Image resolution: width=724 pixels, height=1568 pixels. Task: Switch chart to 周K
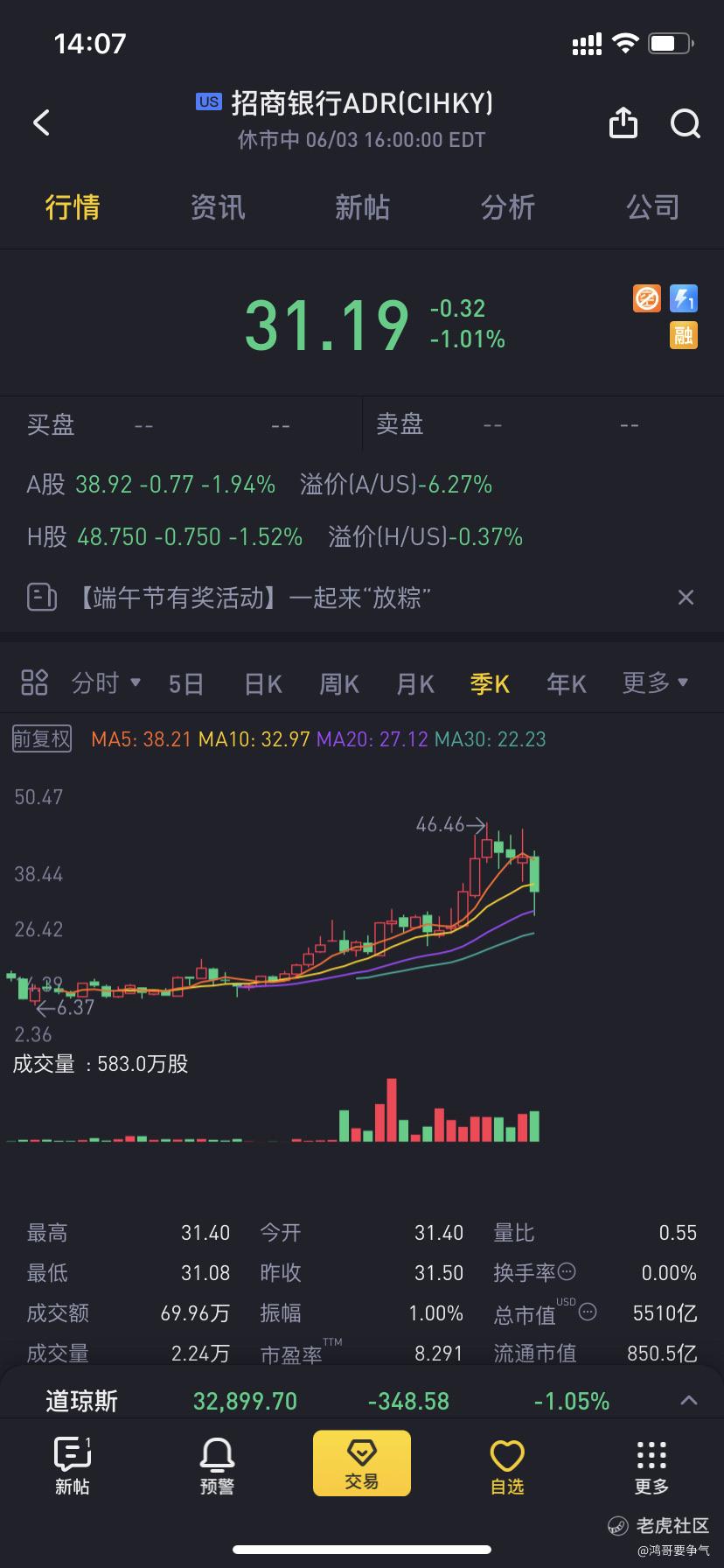[338, 683]
